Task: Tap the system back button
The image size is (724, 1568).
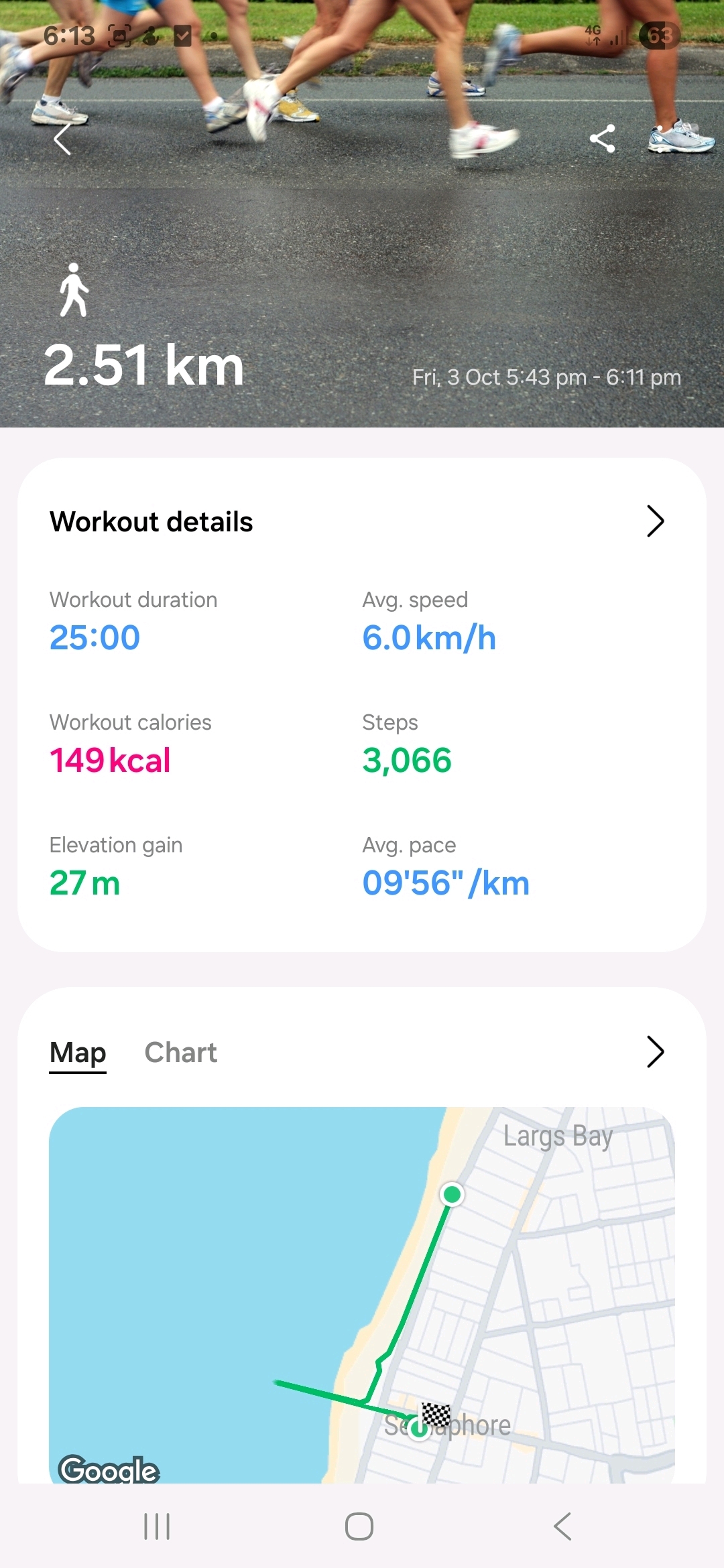Action: (x=563, y=1526)
